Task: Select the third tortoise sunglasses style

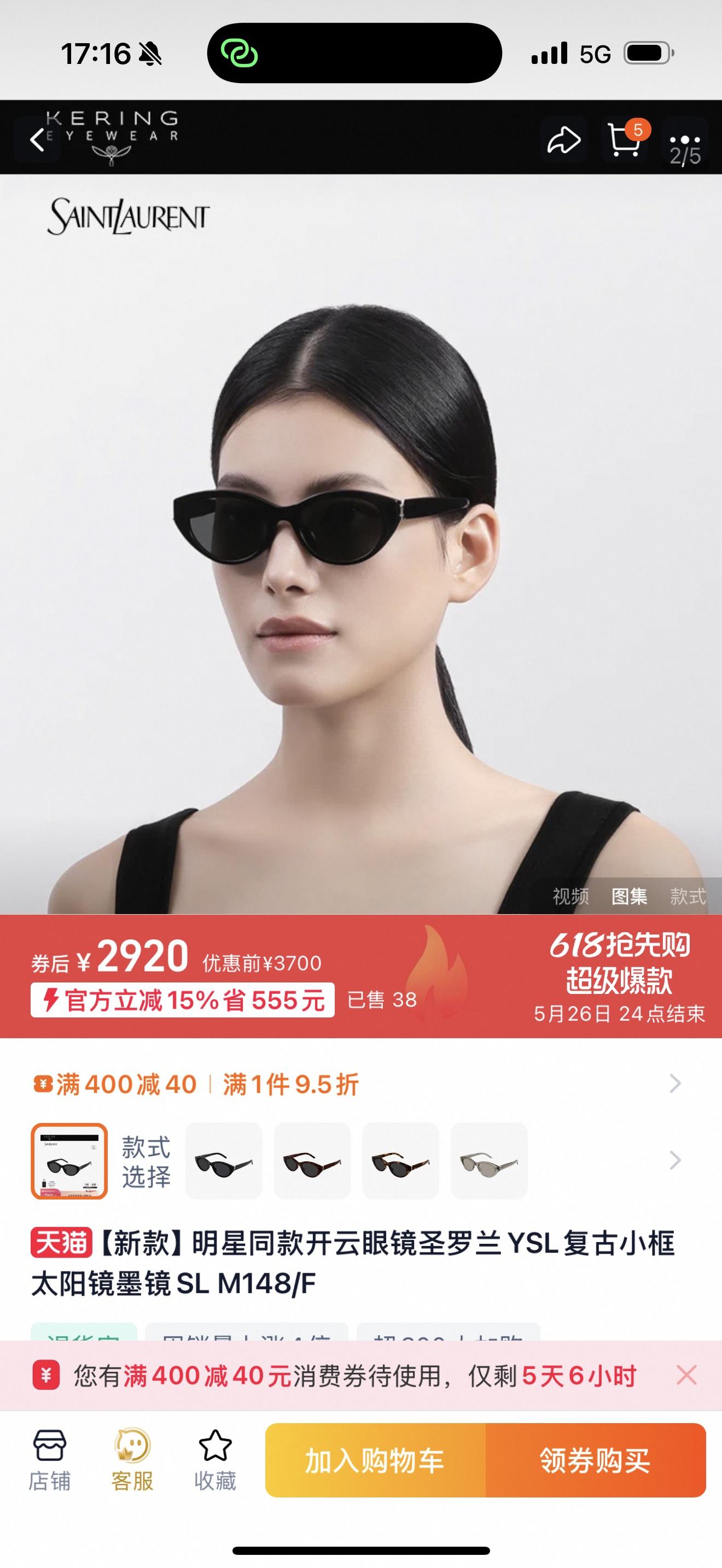Action: [x=400, y=1161]
